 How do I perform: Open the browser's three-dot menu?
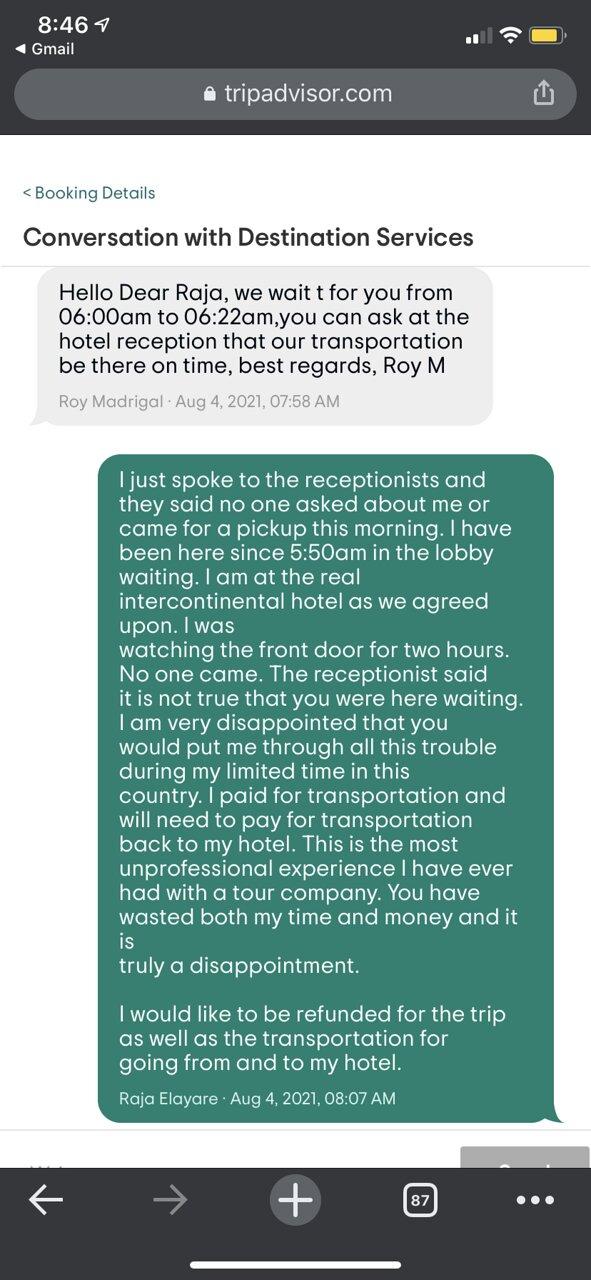click(535, 1200)
